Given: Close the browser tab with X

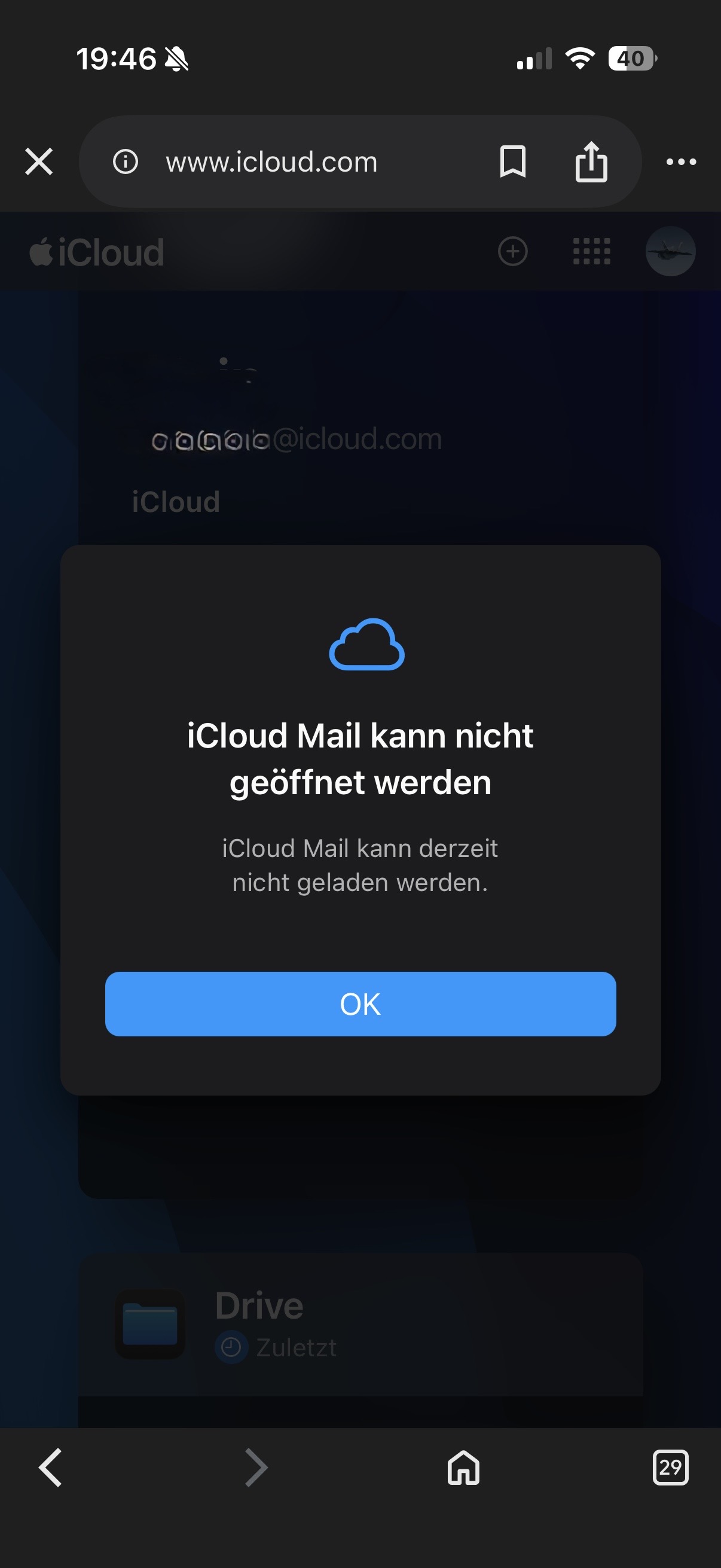Looking at the screenshot, I should [x=39, y=162].
